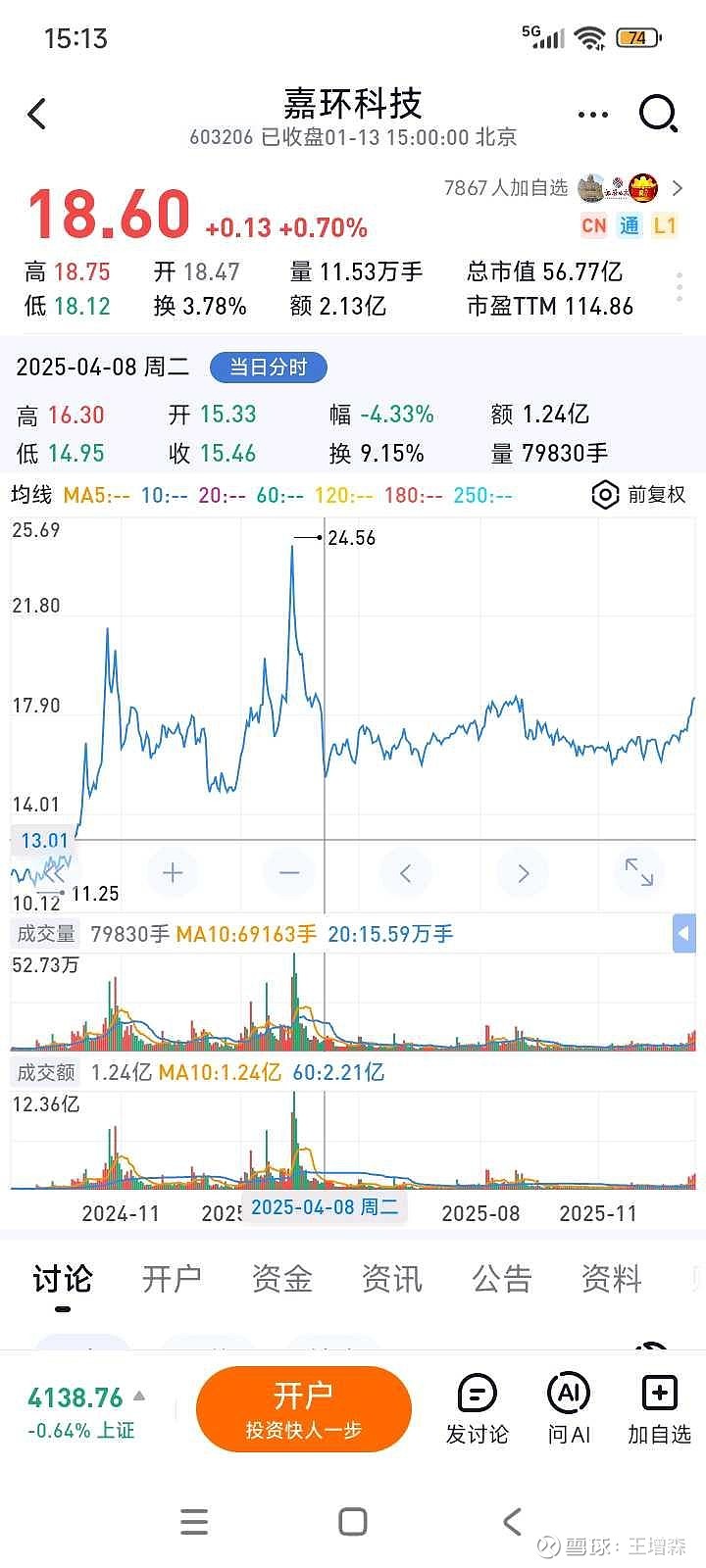Viewport: 706px width, 1568px height.
Task: Switch to the 资金 tab
Action: (282, 1280)
